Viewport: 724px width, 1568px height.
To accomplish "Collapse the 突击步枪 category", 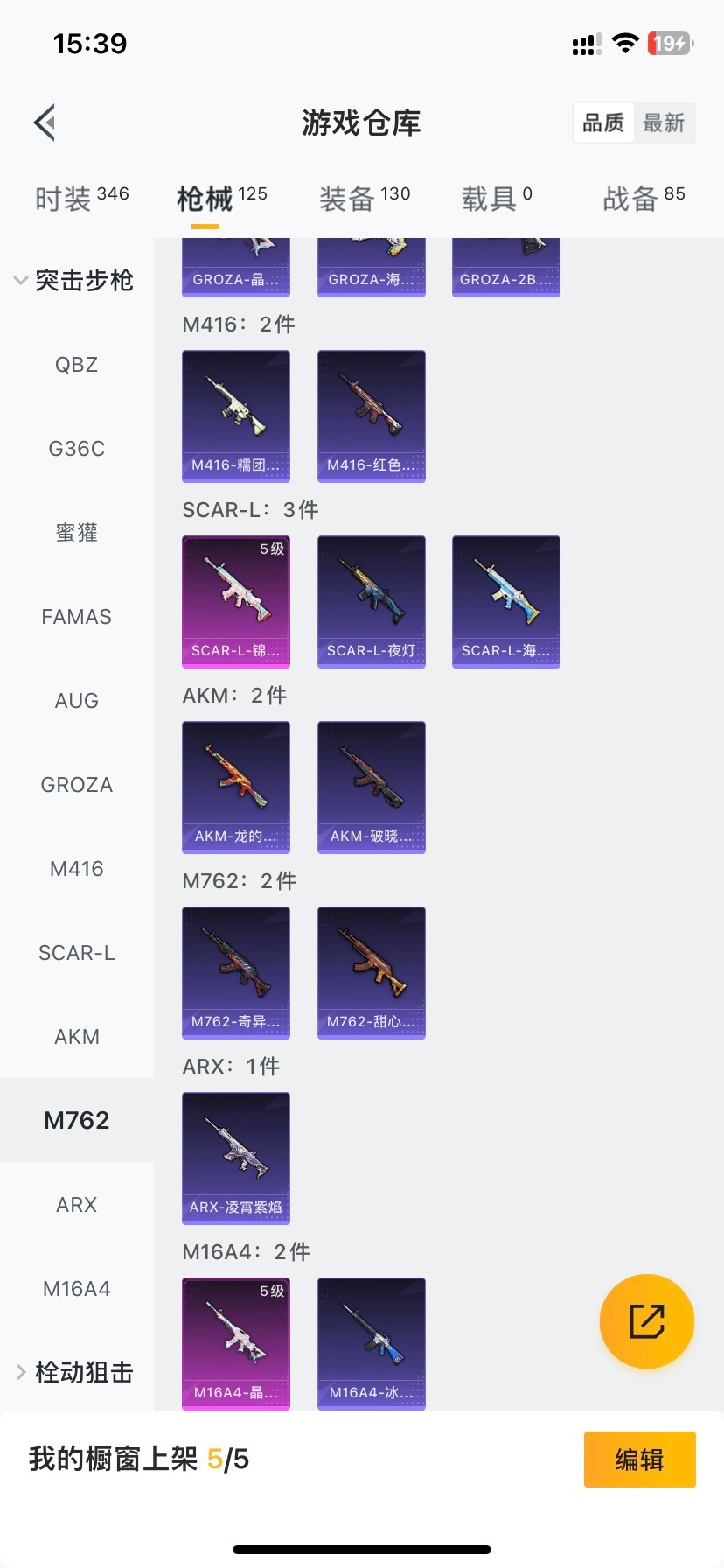I will pyautogui.click(x=75, y=280).
